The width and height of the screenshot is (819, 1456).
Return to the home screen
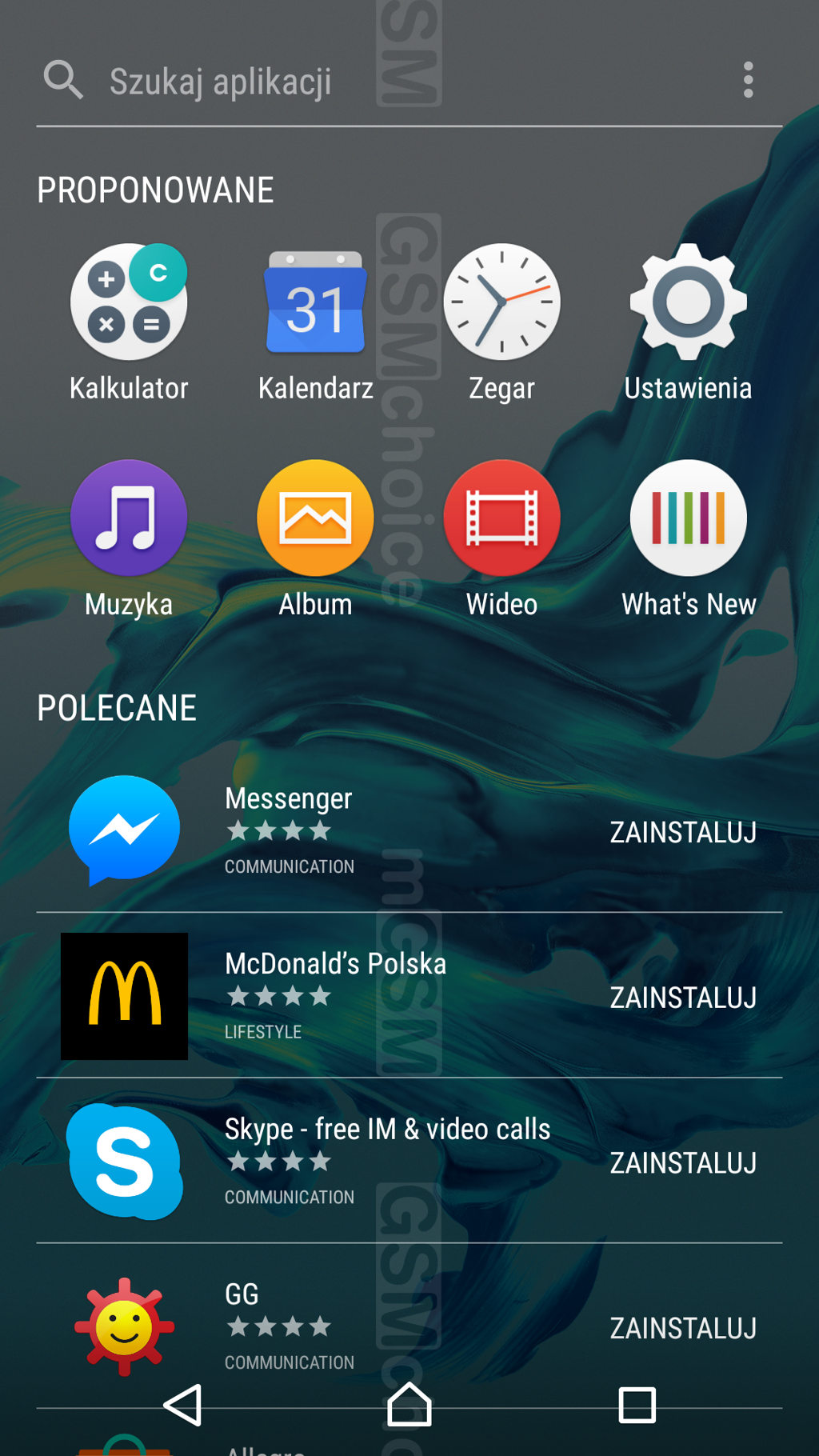[409, 1405]
